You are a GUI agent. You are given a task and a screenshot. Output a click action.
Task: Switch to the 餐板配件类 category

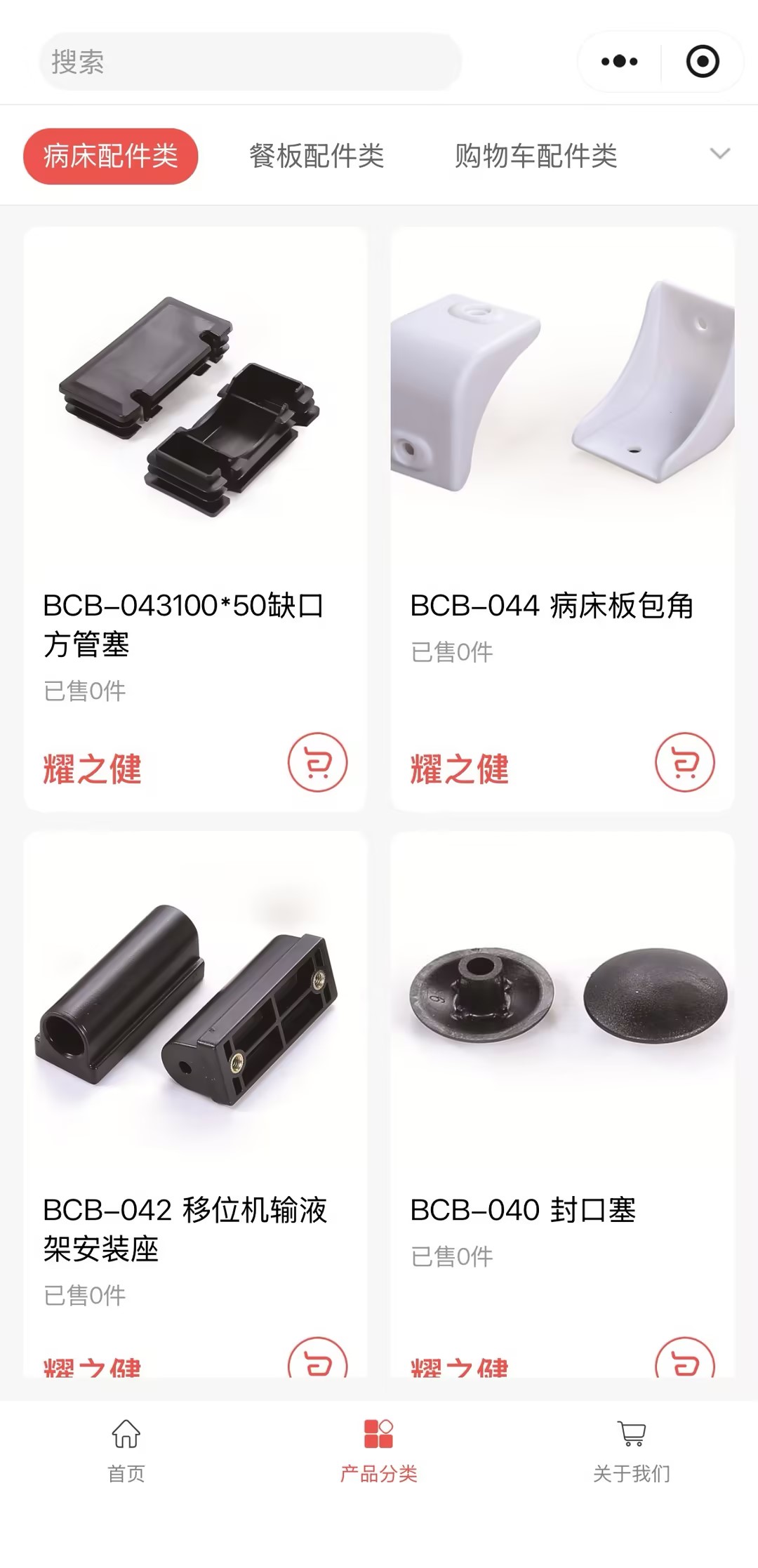[x=317, y=156]
